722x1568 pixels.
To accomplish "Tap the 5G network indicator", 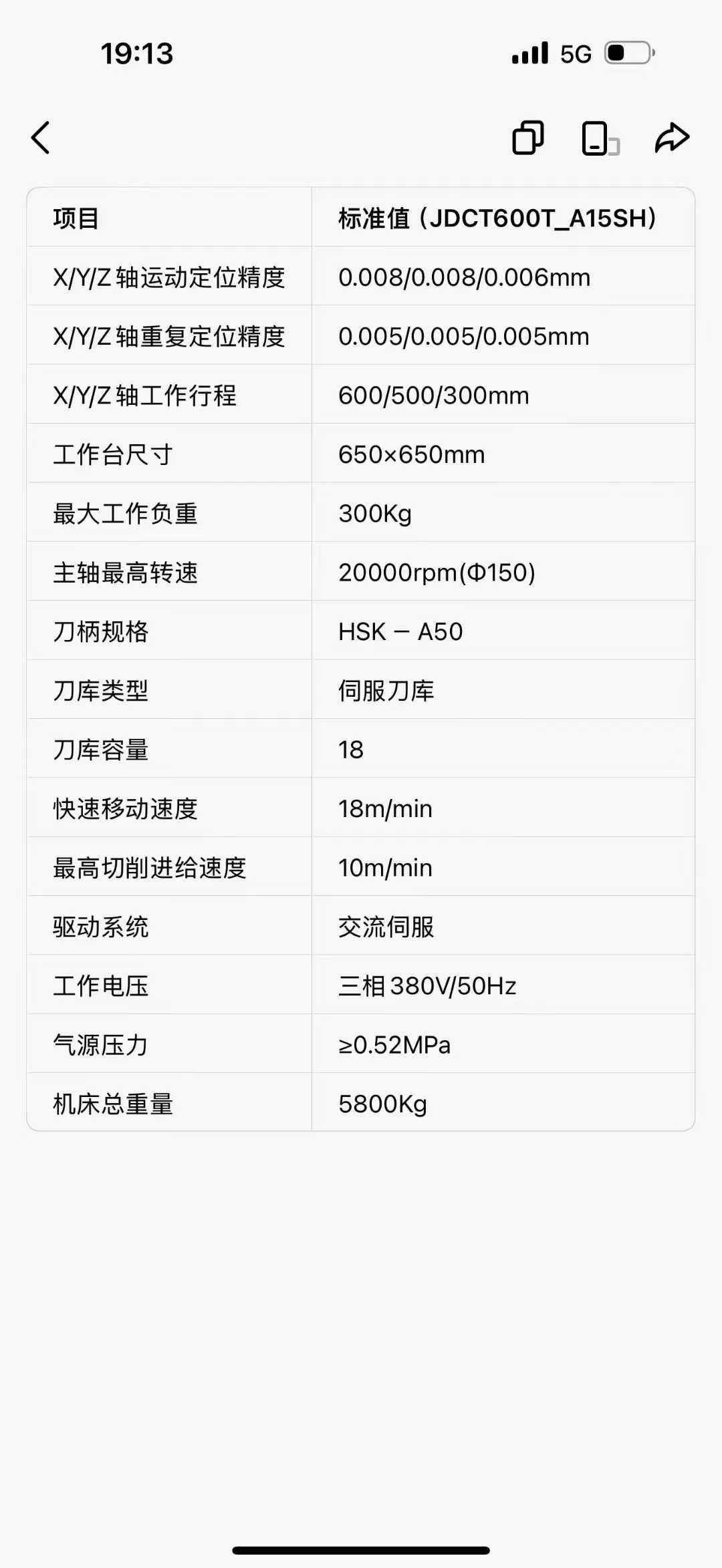I will click(575, 53).
